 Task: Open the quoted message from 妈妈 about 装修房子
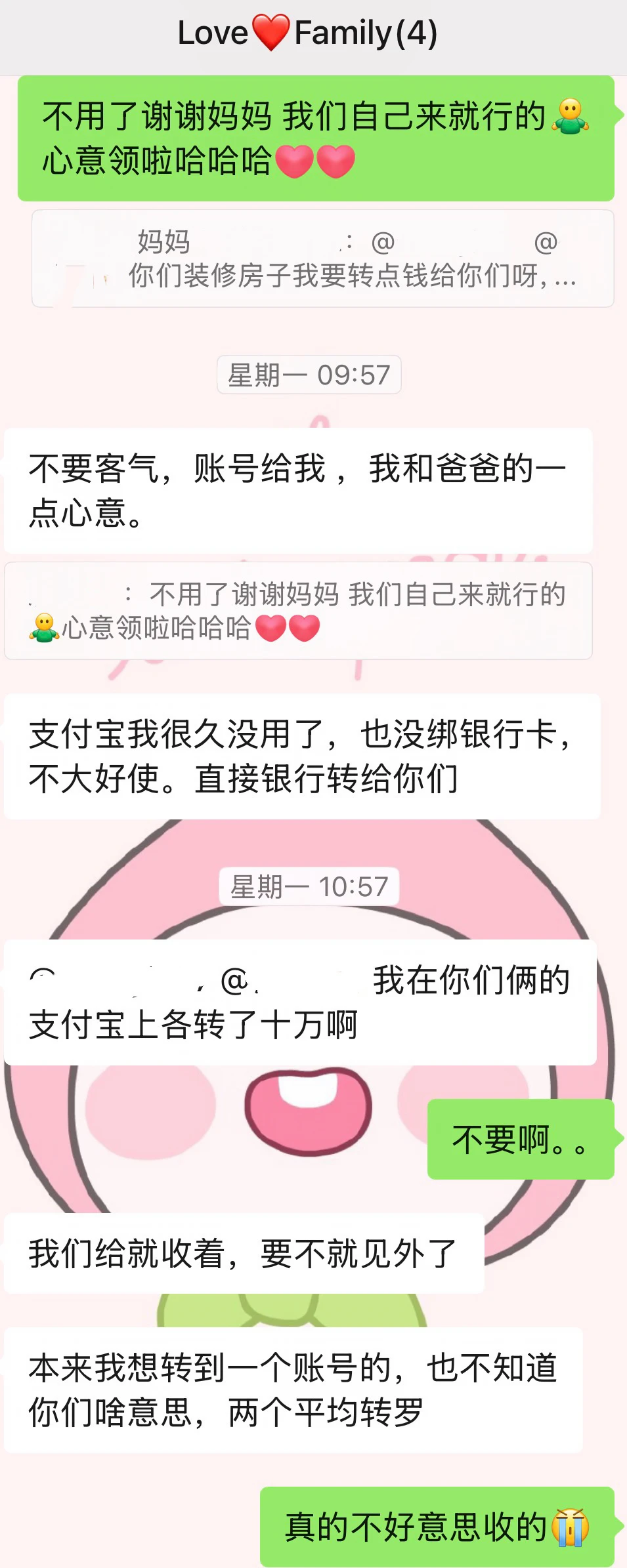coord(323,258)
